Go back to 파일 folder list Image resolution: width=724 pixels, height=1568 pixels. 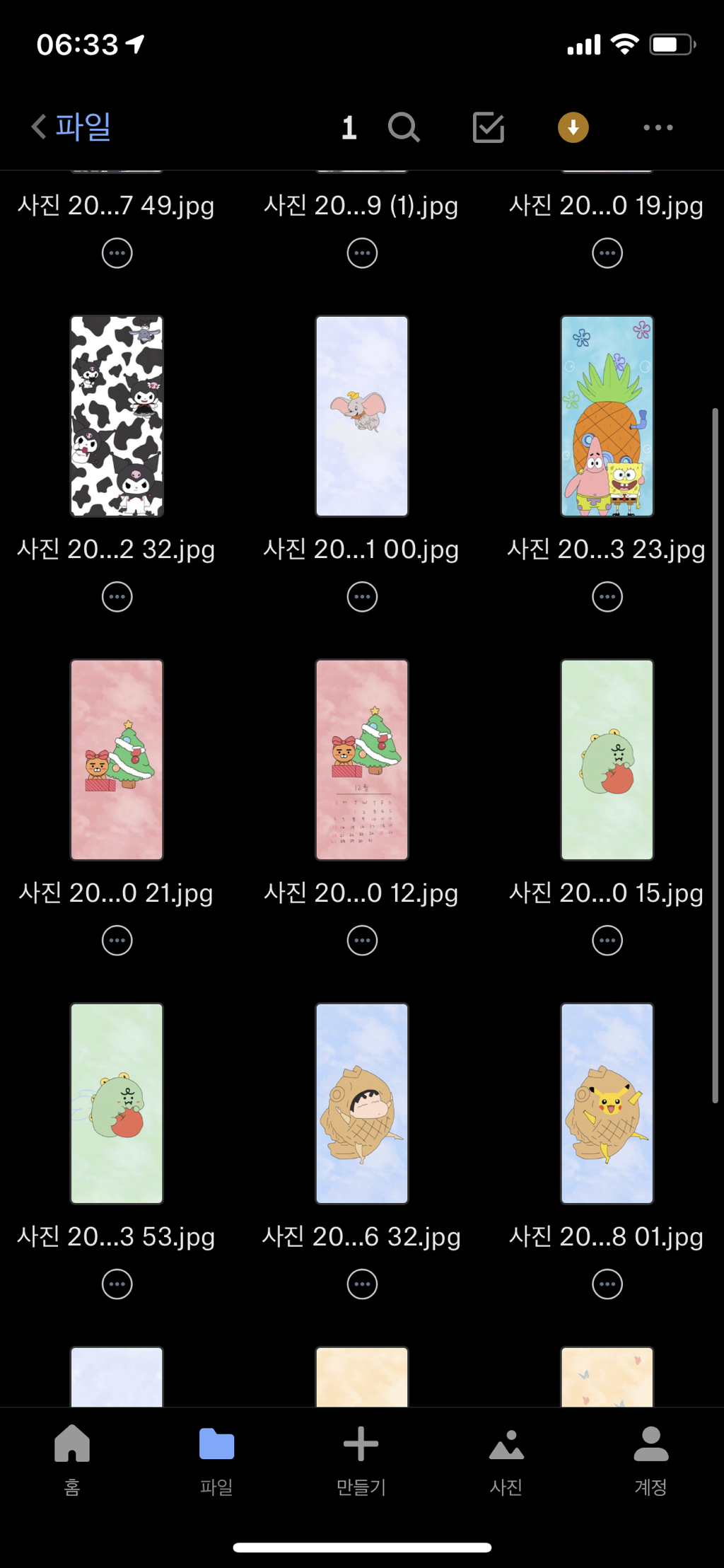pos(71,127)
